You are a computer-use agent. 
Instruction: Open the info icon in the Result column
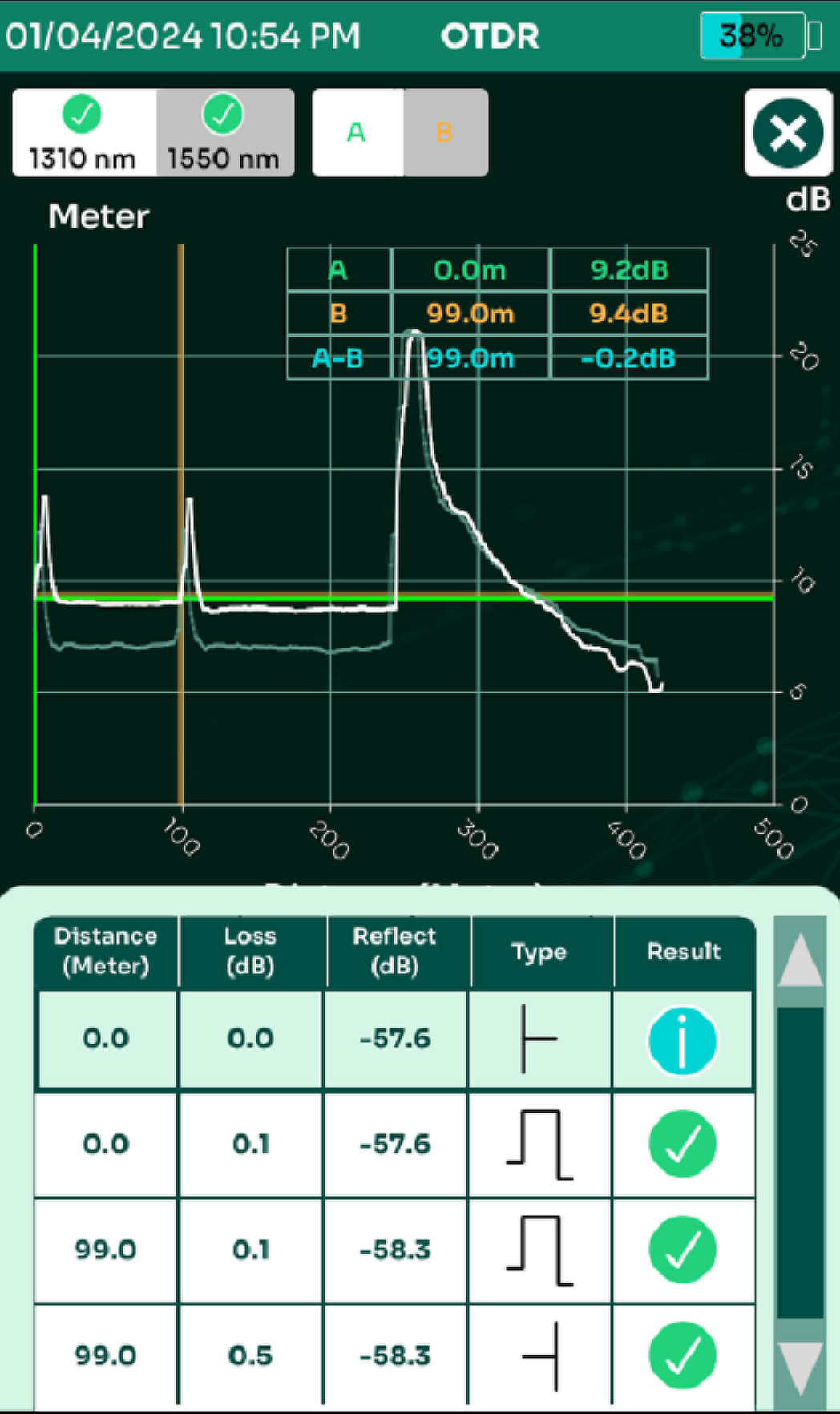(682, 1040)
